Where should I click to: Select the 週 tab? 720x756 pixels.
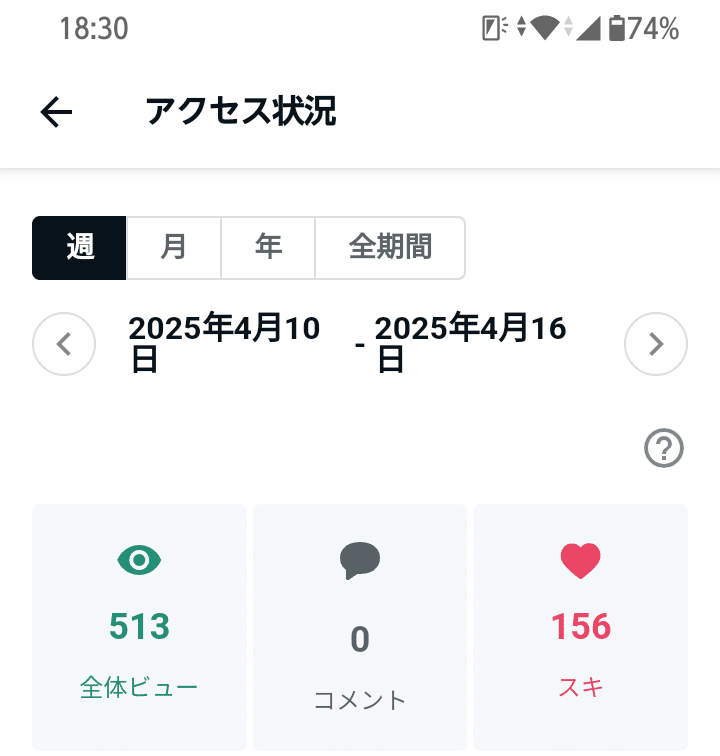point(80,247)
